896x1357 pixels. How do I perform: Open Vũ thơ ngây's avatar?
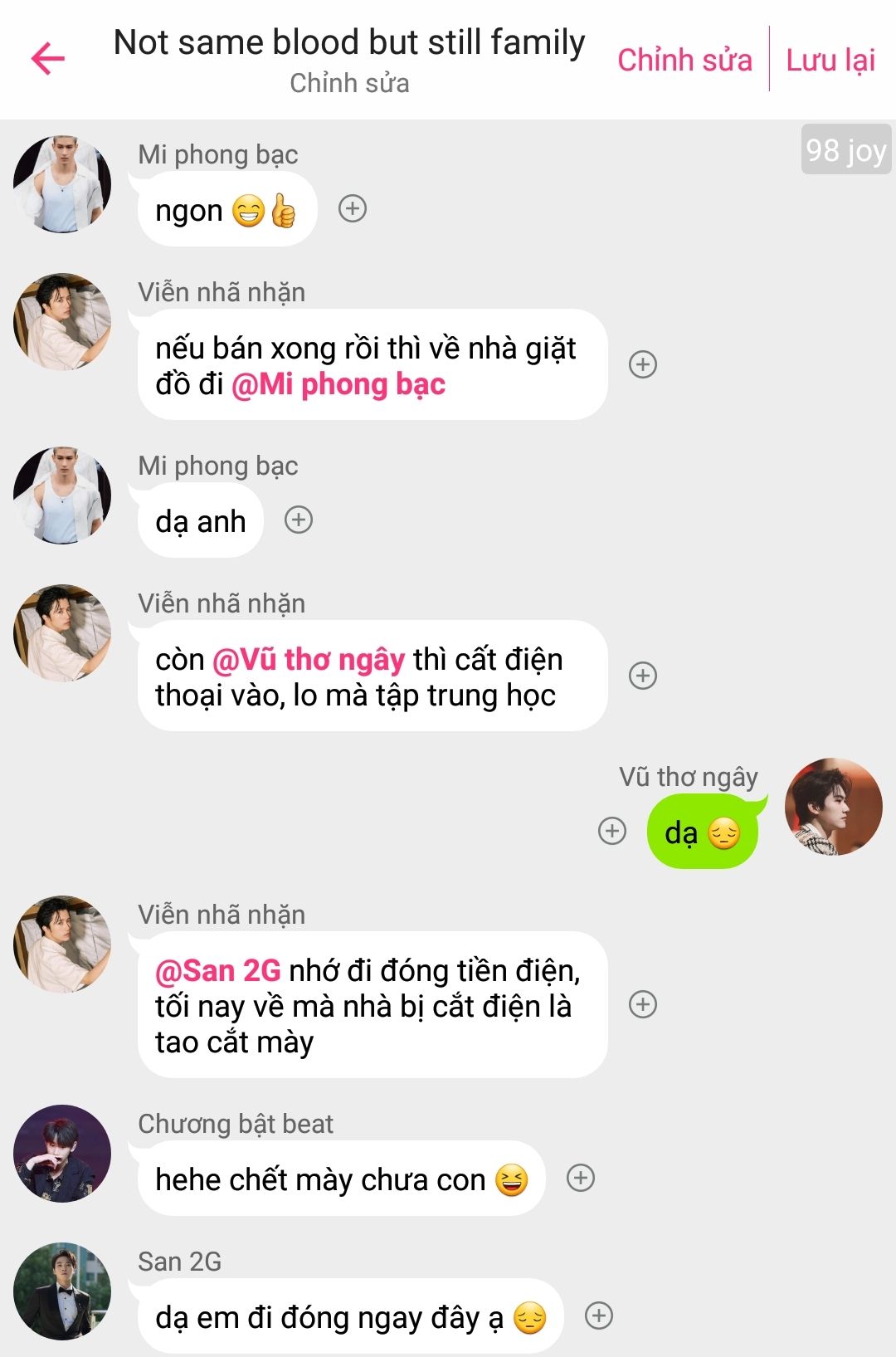(833, 806)
